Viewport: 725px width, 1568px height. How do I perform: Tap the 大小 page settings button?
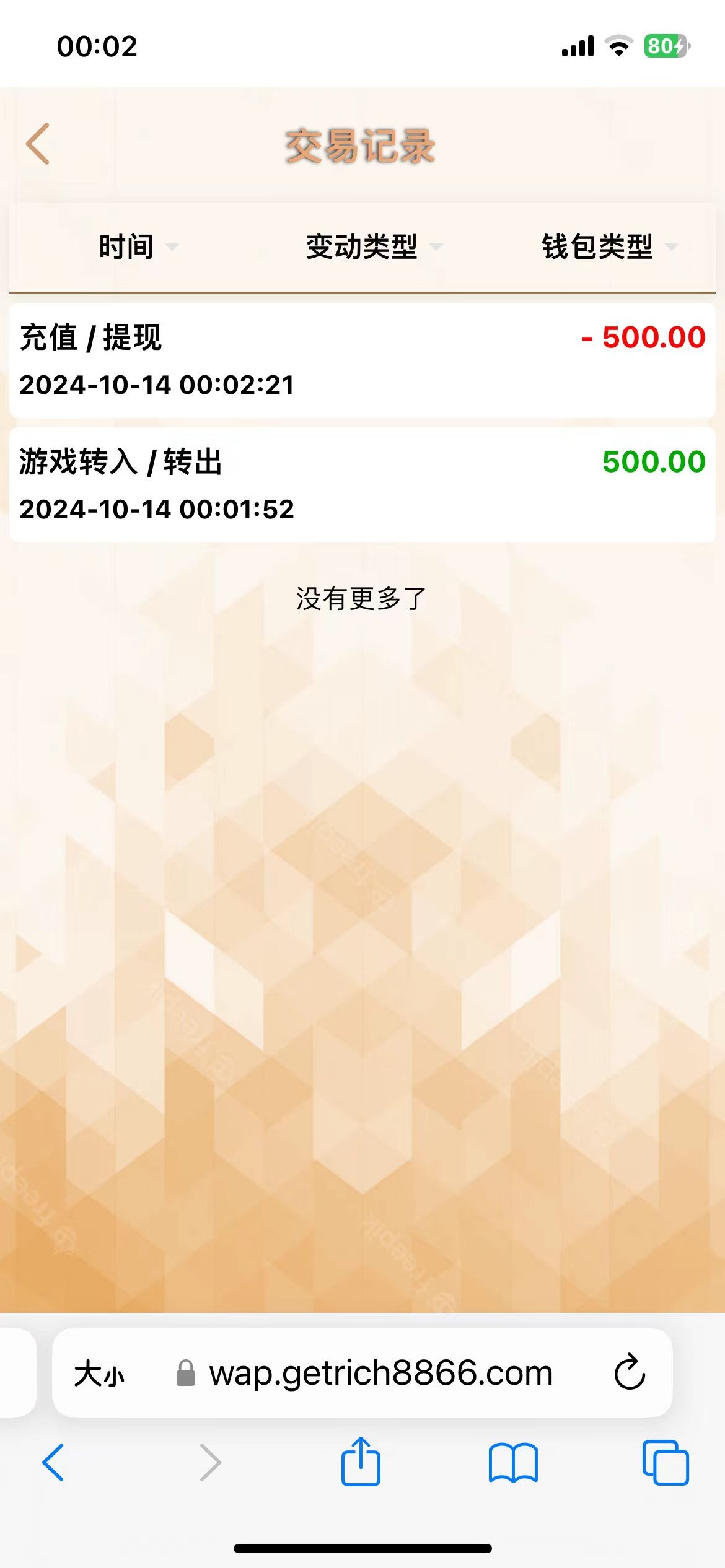click(99, 1374)
